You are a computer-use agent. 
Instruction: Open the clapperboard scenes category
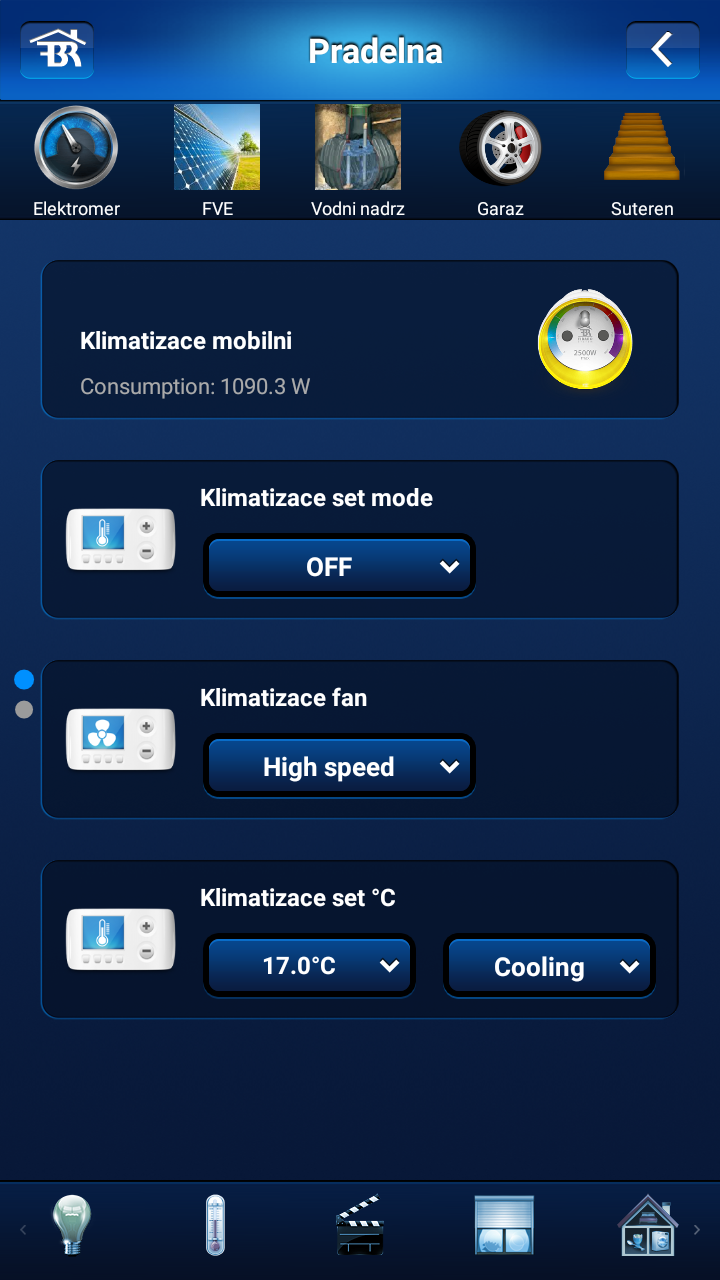pyautogui.click(x=360, y=1225)
